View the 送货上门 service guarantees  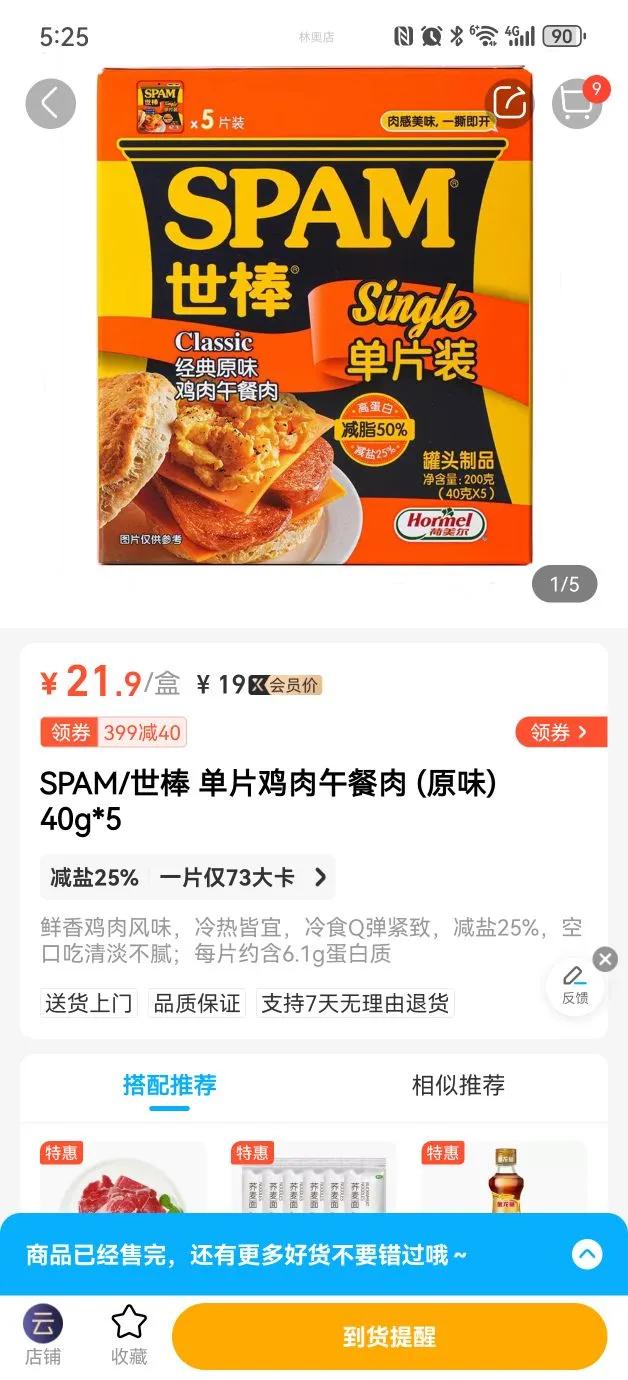click(x=89, y=1003)
